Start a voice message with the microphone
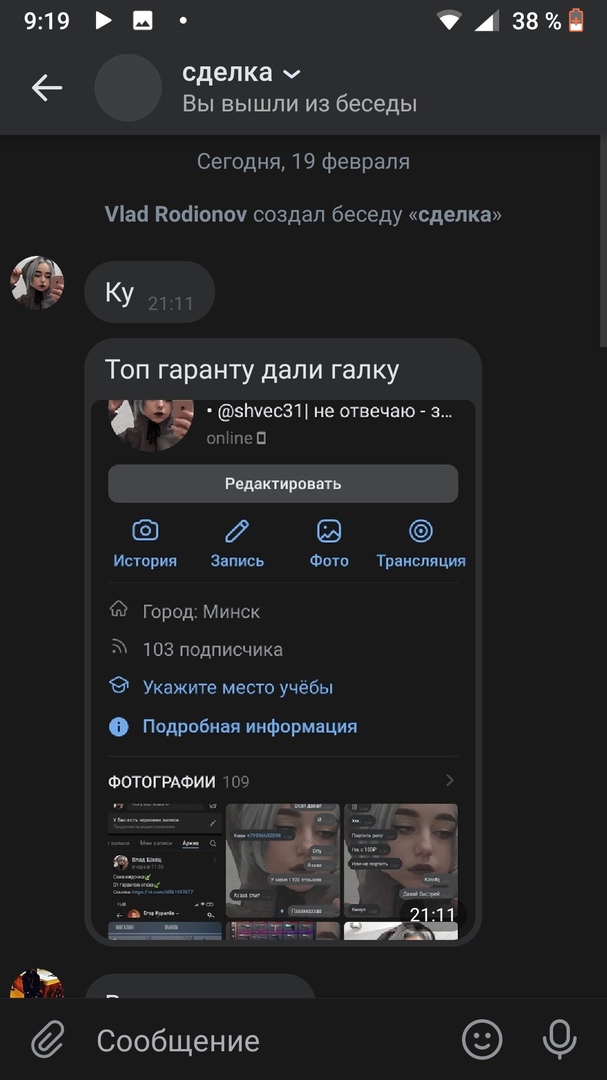 point(559,1041)
